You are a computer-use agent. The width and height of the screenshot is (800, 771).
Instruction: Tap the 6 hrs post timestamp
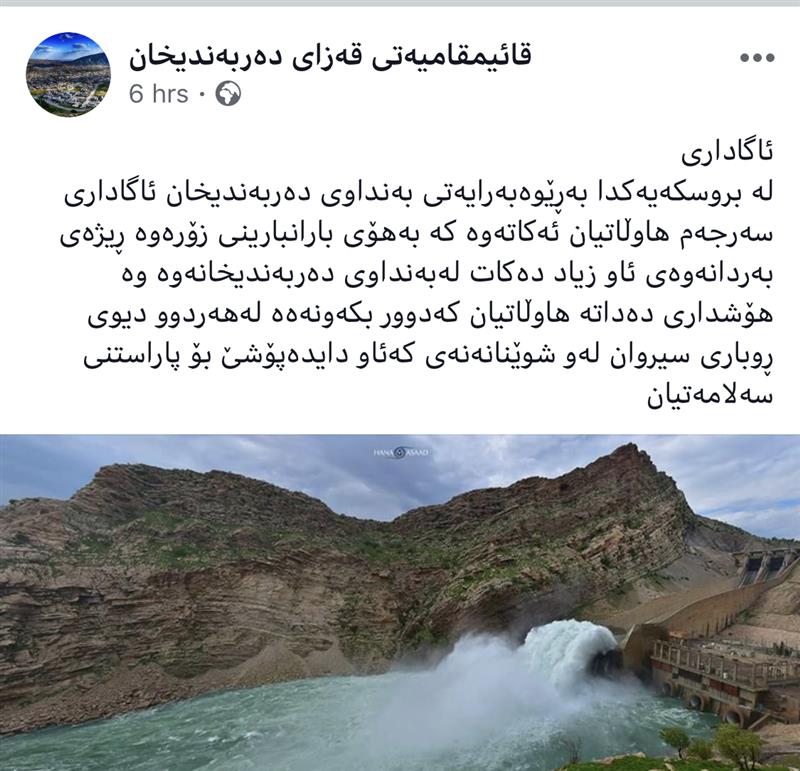[x=158, y=95]
